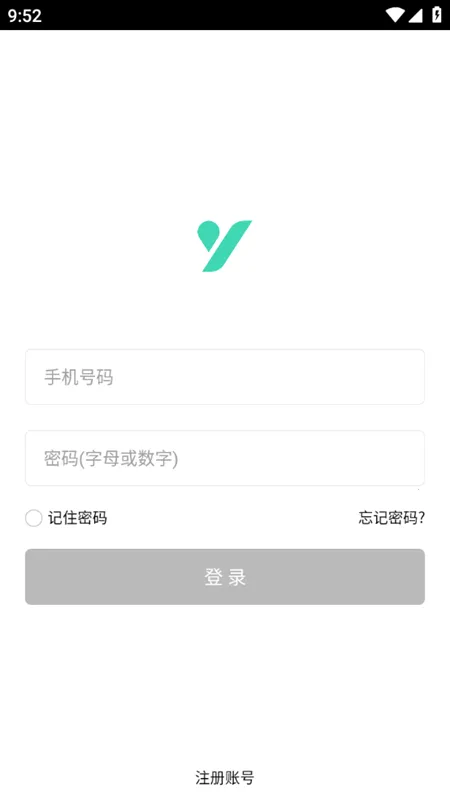Viewport: 450px width, 800px height.
Task: Tap the 登录 login button
Action: coord(224,577)
